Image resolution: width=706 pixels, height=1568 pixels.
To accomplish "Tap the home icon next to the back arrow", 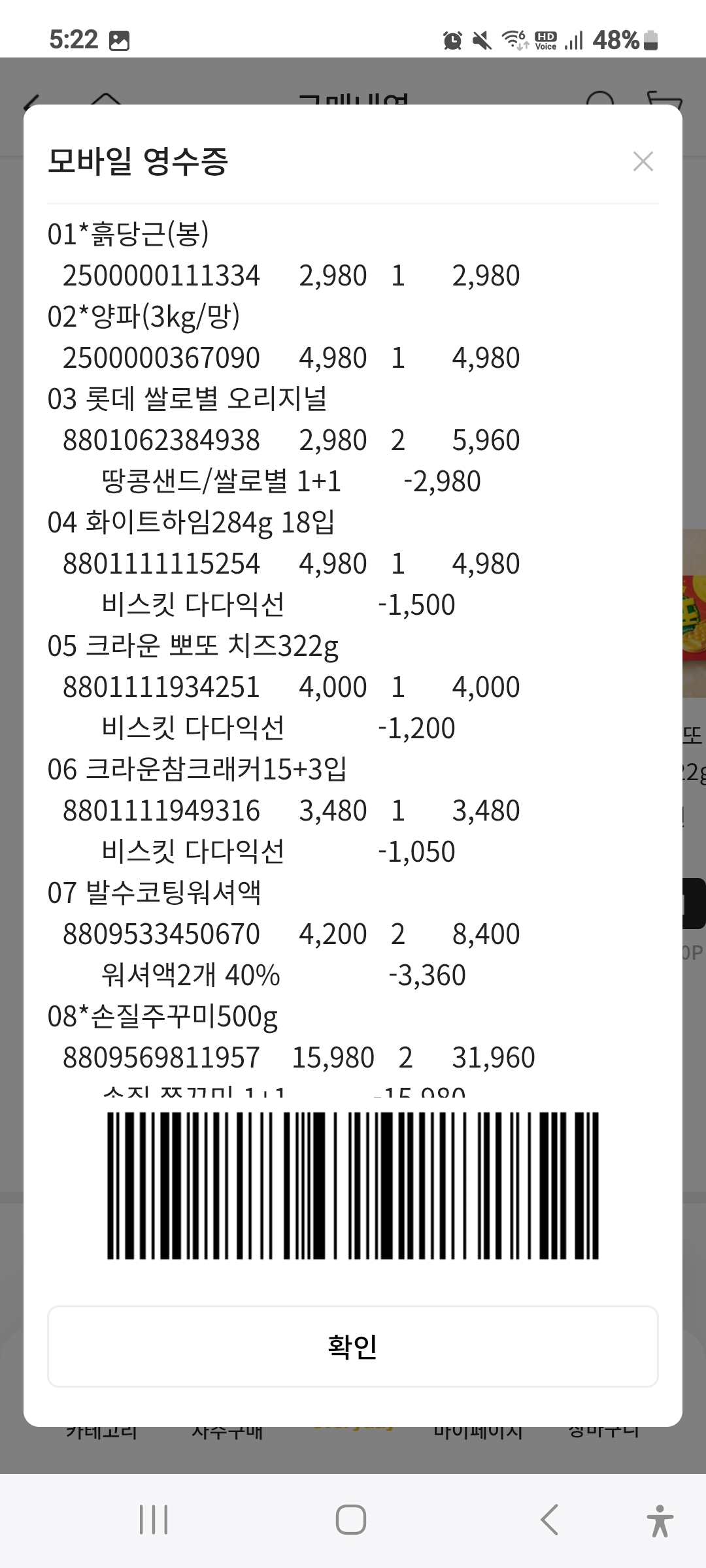I will point(105,101).
